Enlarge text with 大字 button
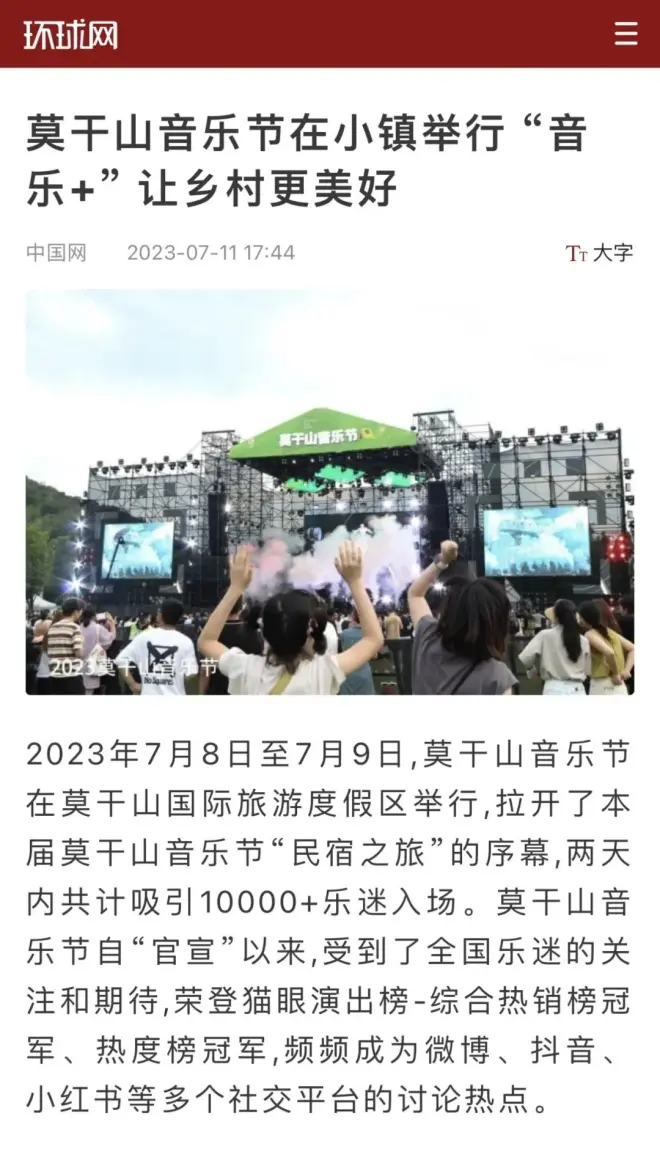 pos(600,253)
